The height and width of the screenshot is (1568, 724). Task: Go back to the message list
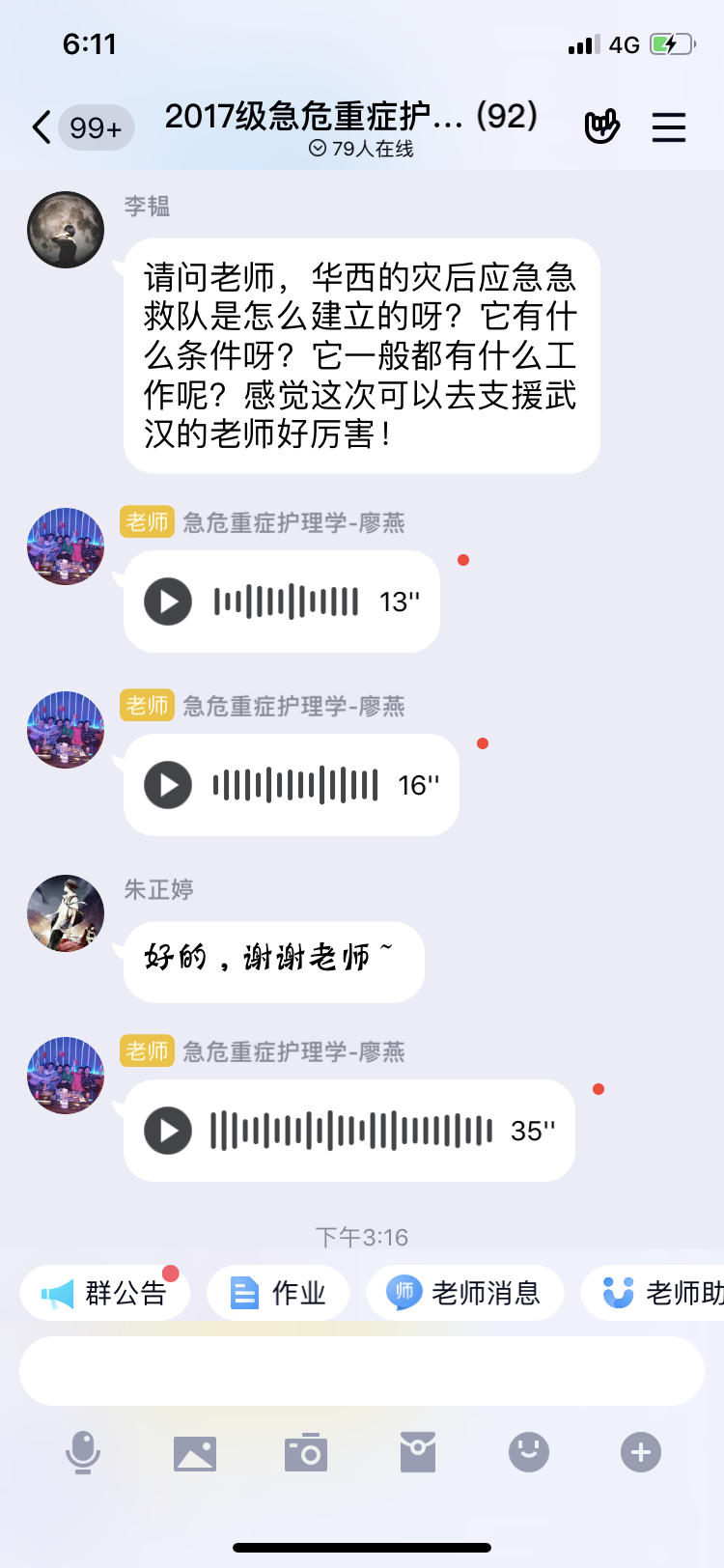pyautogui.click(x=42, y=127)
